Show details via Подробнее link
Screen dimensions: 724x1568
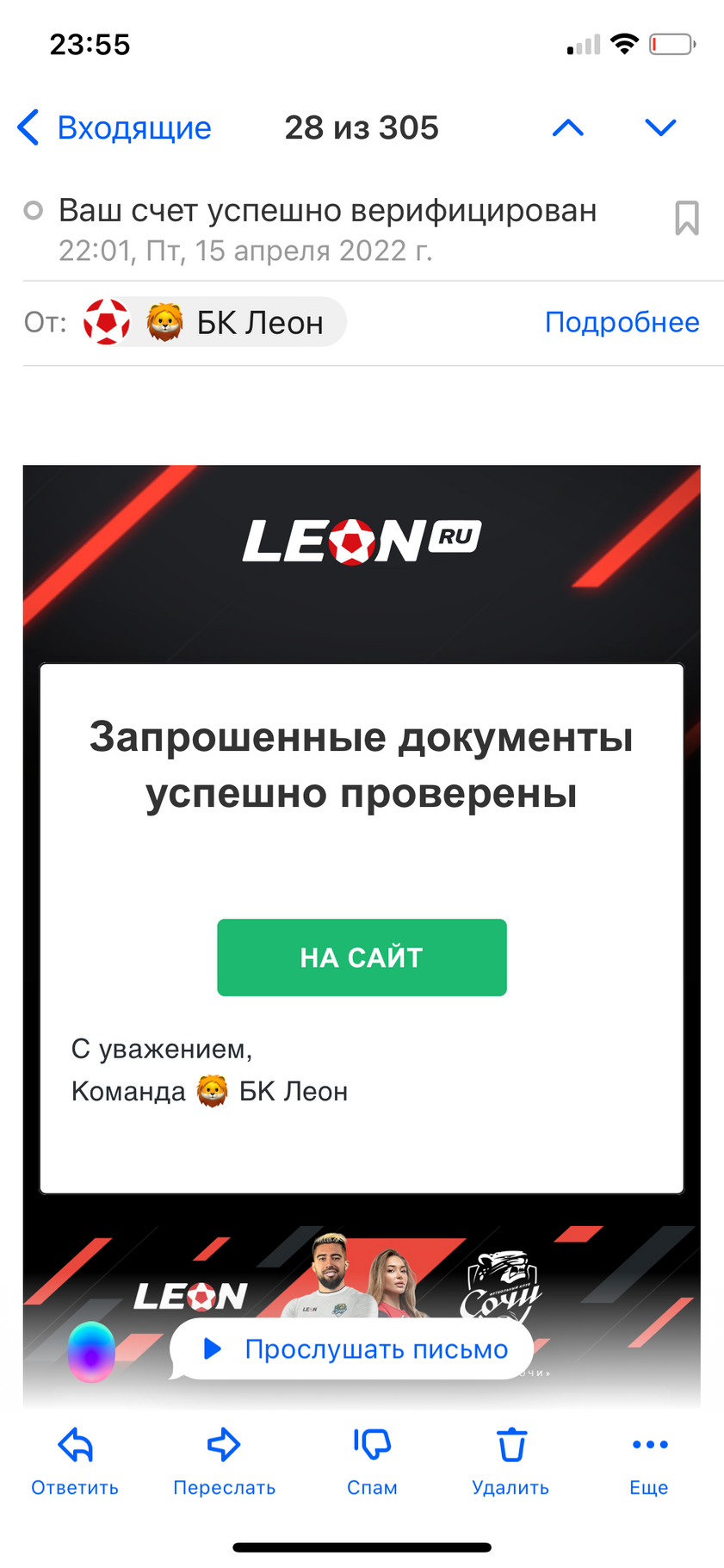click(x=622, y=322)
